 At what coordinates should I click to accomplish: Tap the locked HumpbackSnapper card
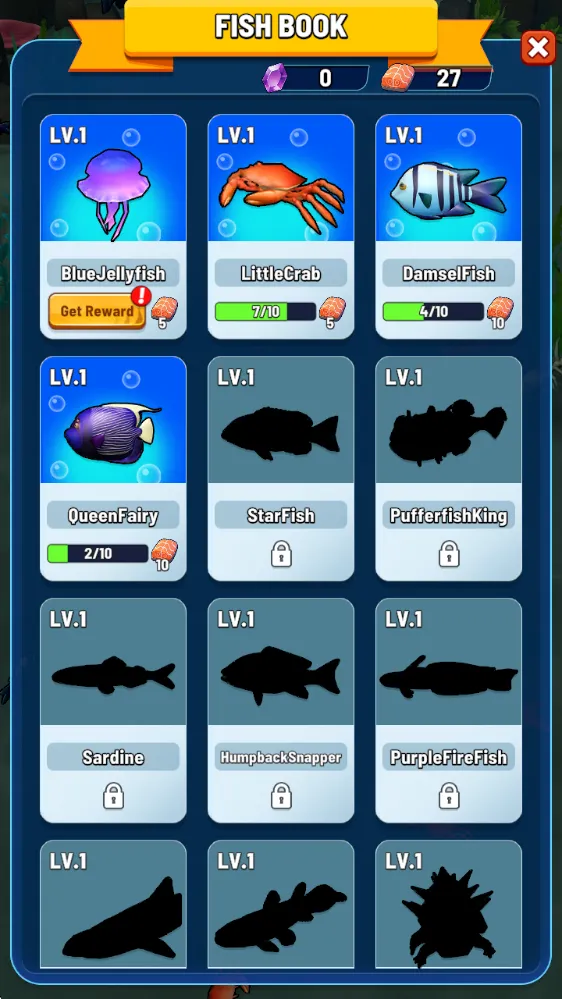click(x=281, y=710)
